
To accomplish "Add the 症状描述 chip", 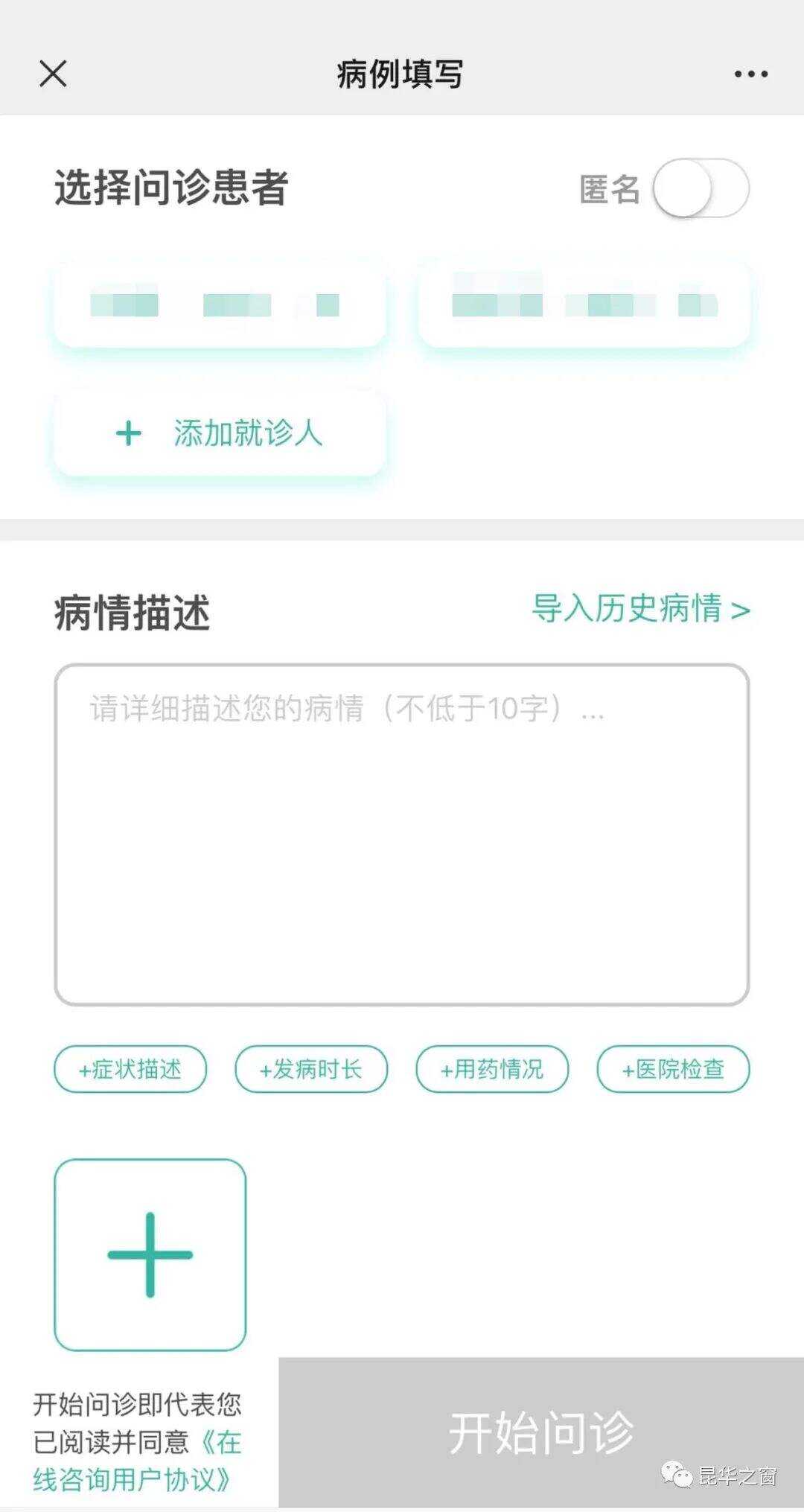I will pos(130,1070).
